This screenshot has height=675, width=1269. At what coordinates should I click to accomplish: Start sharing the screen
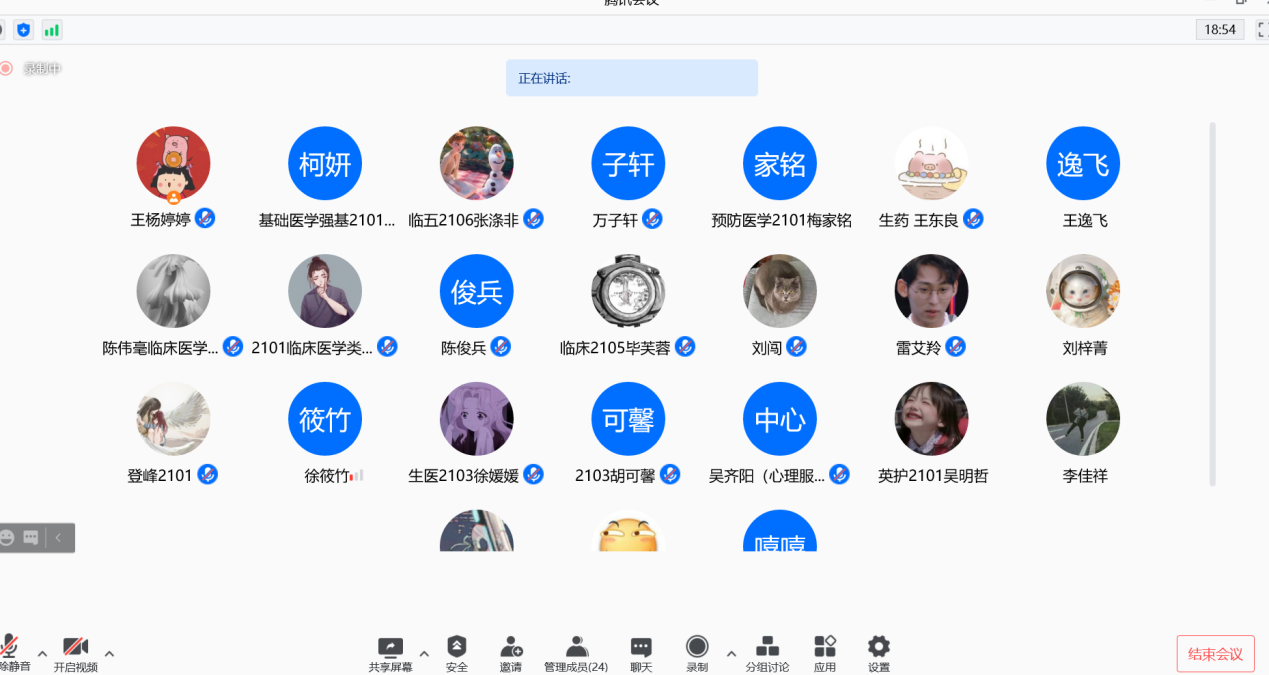390,651
